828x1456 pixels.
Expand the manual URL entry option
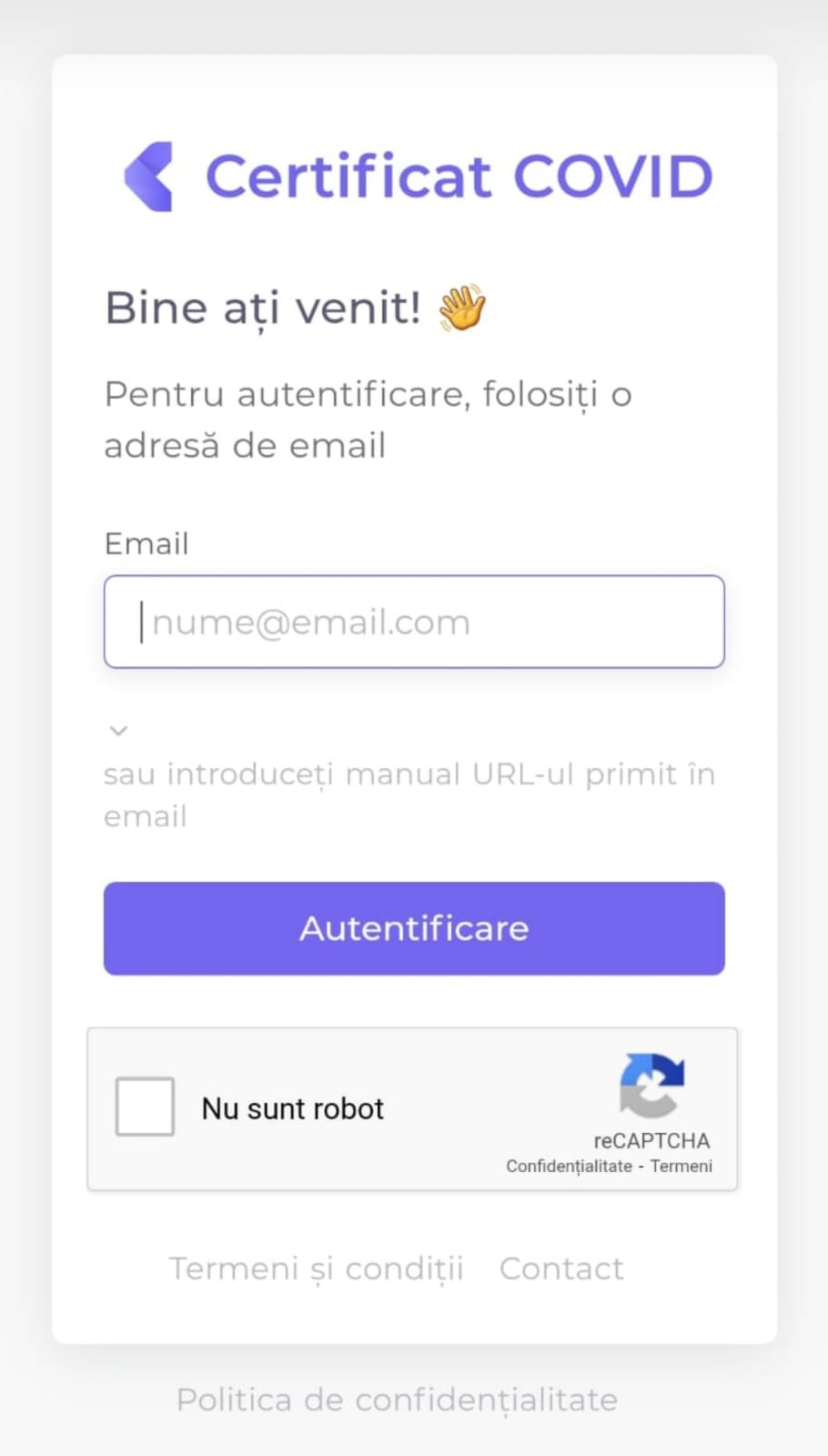click(x=118, y=731)
